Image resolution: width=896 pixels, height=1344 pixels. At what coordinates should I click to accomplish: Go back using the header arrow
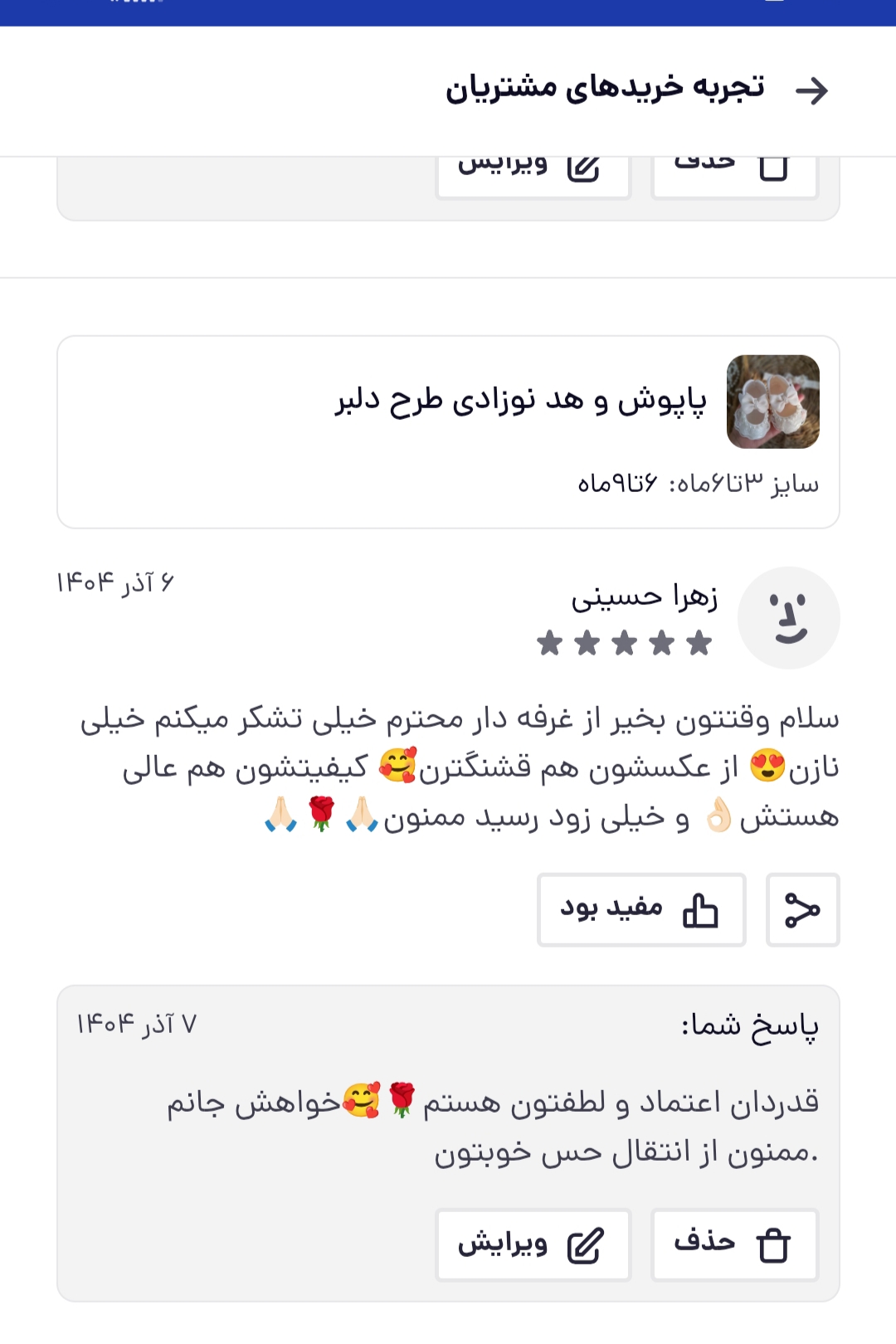[811, 90]
